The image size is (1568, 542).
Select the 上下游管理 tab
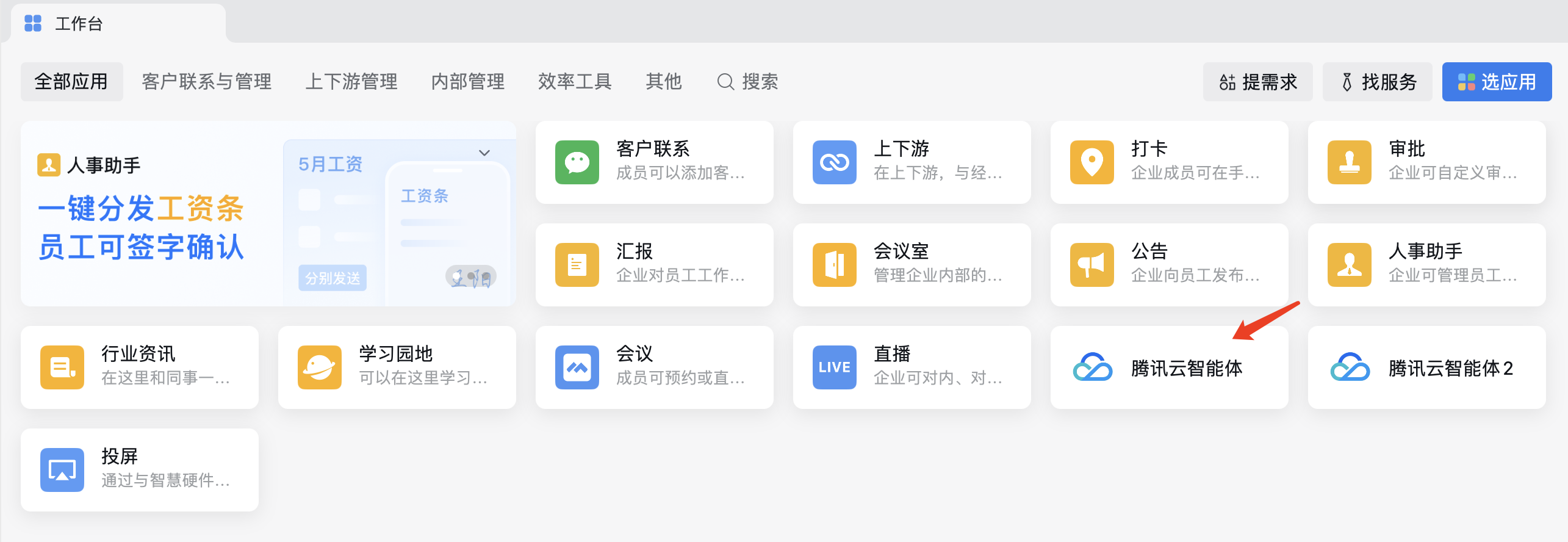click(x=351, y=81)
